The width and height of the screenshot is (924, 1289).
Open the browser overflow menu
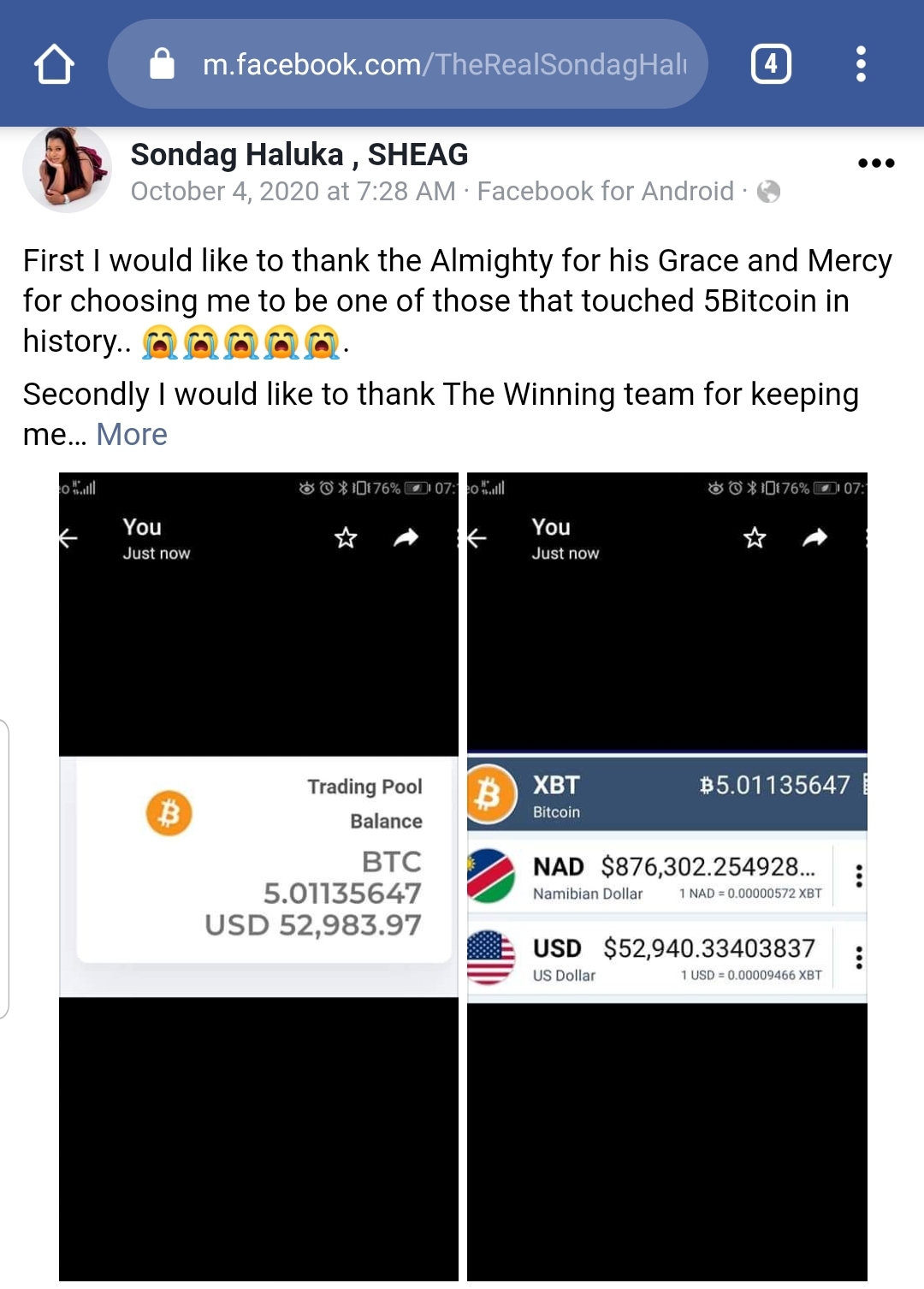tap(861, 64)
